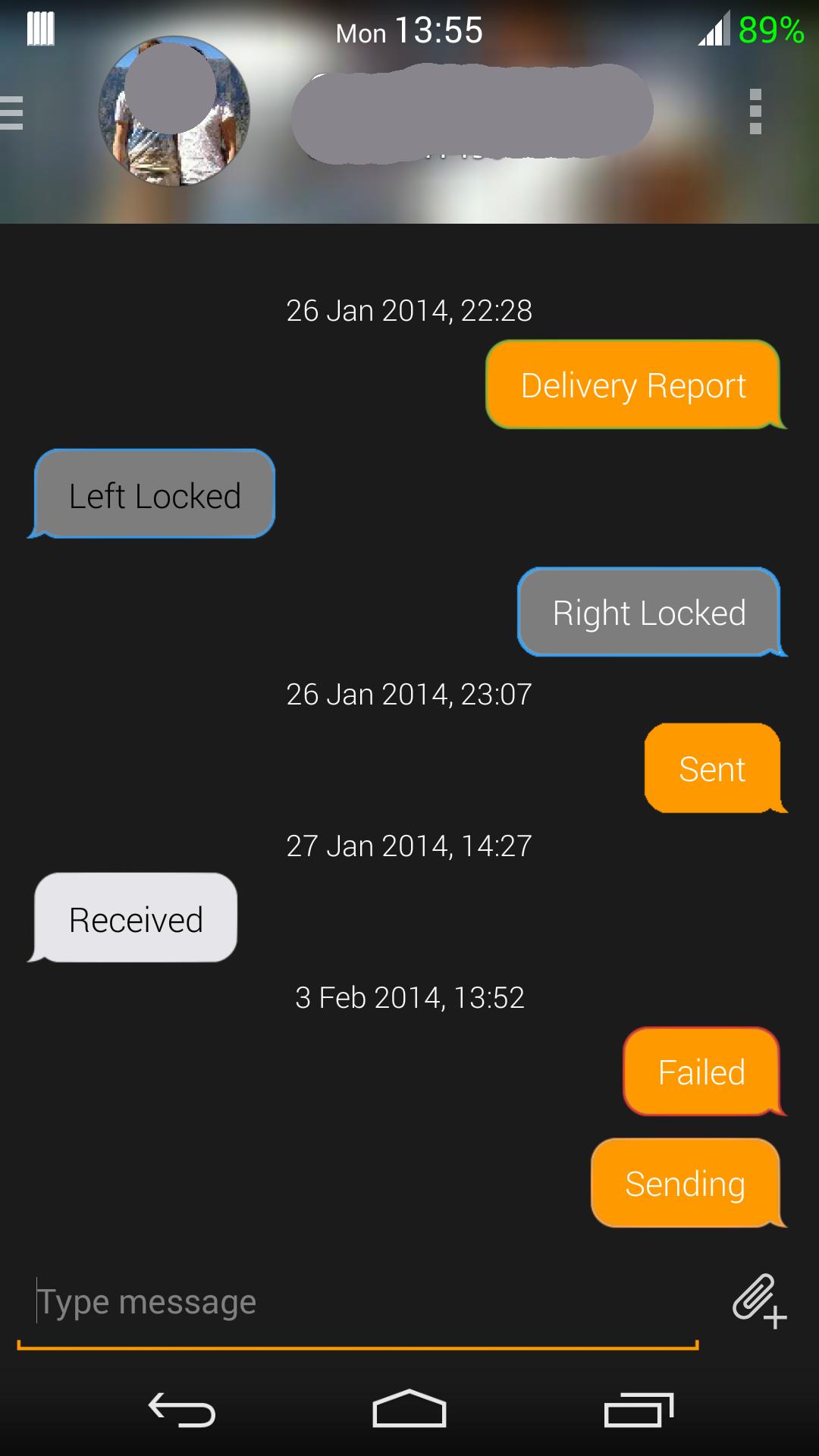This screenshot has height=1456, width=819.
Task: Tap the contact's profile photo
Action: 174,111
